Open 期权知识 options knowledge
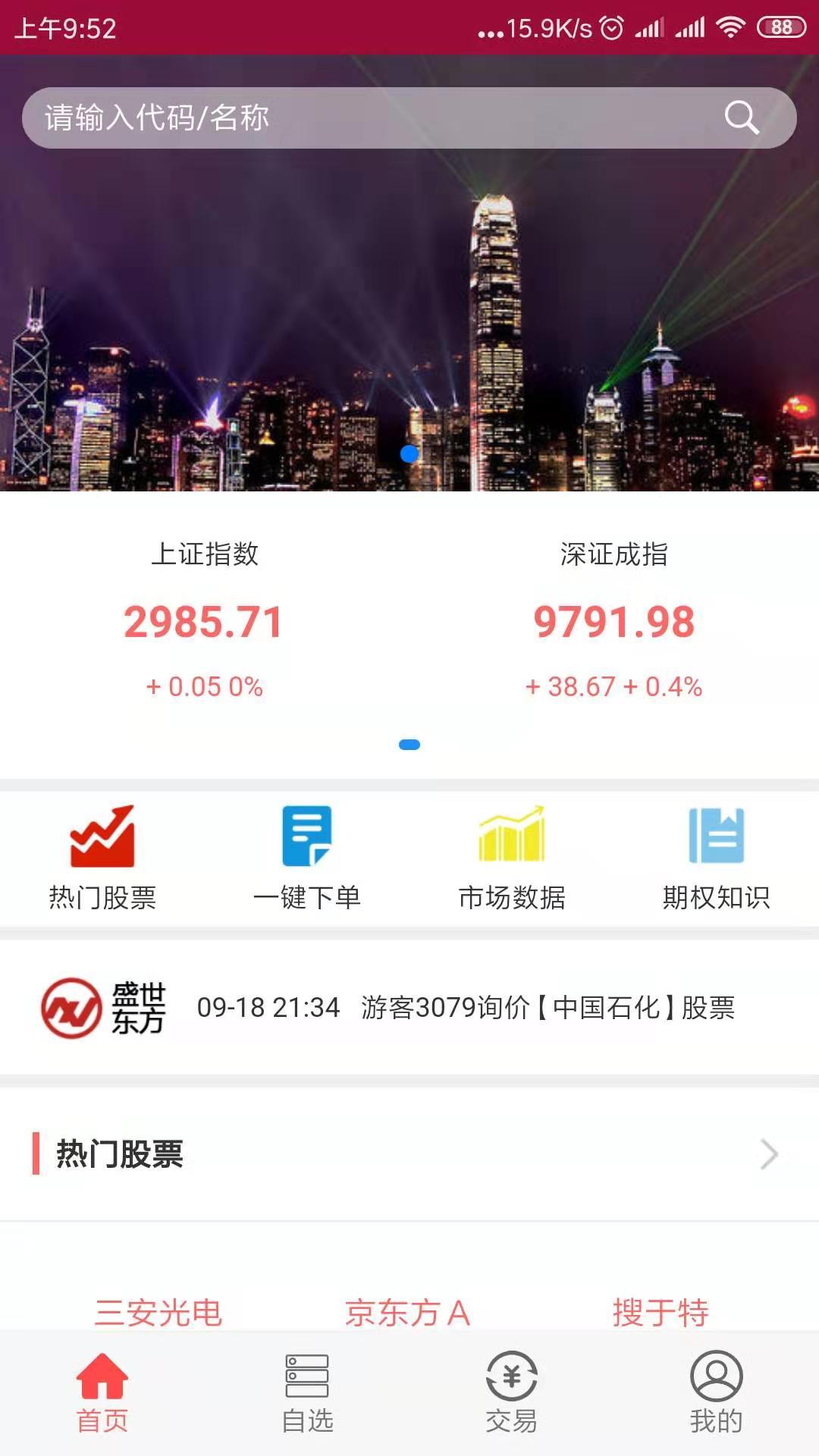The width and height of the screenshot is (819, 1456). click(717, 857)
